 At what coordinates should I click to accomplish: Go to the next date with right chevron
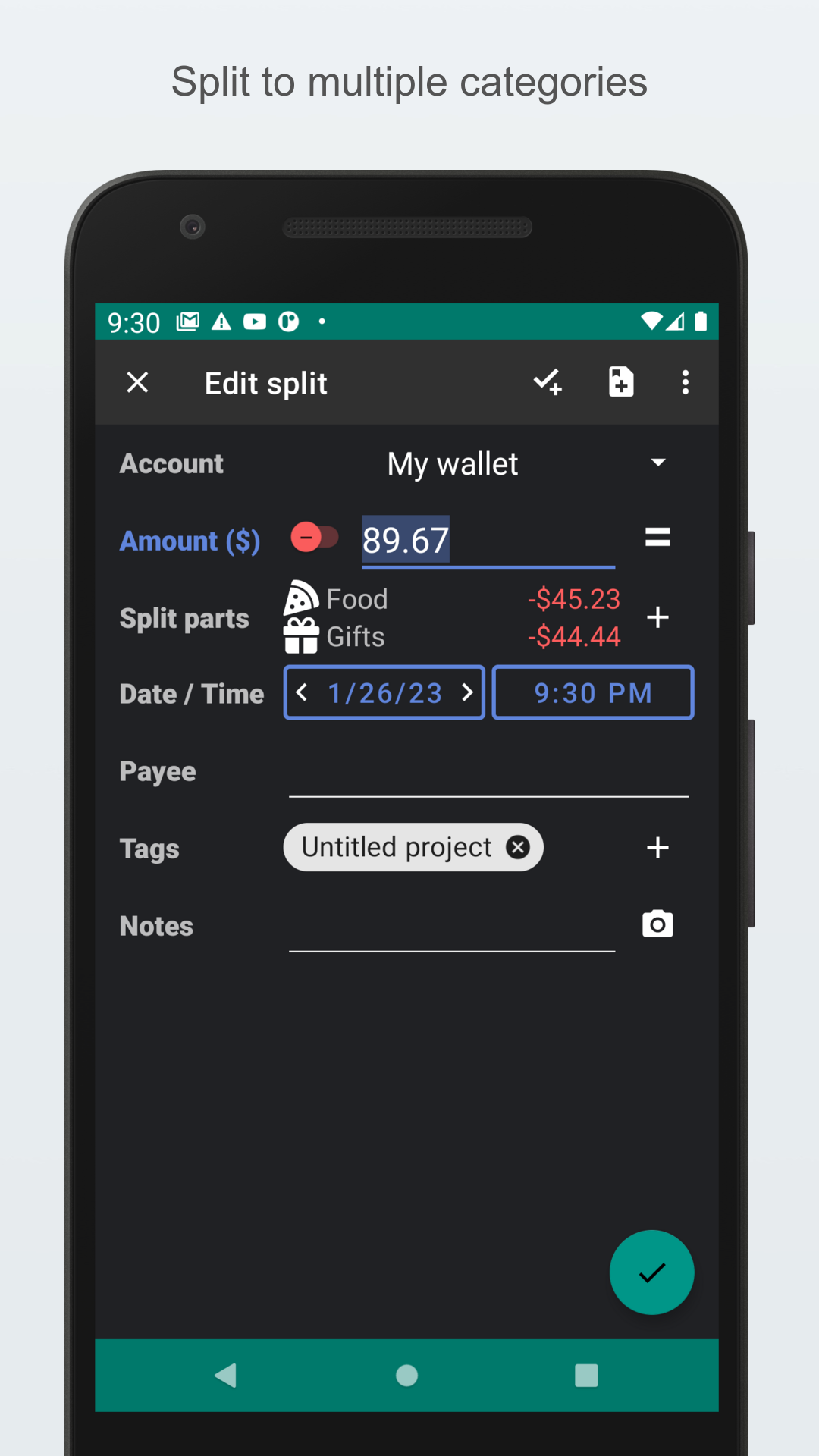point(468,692)
